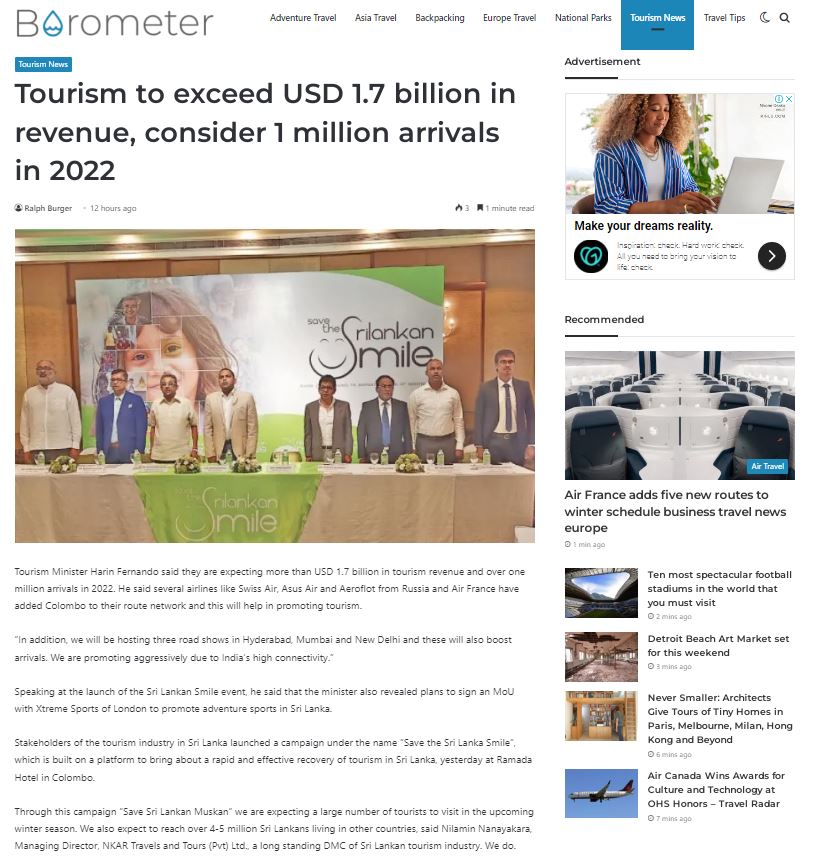Toggle dark mode with moon icon
Screen dimensions: 816x860
pos(765,18)
